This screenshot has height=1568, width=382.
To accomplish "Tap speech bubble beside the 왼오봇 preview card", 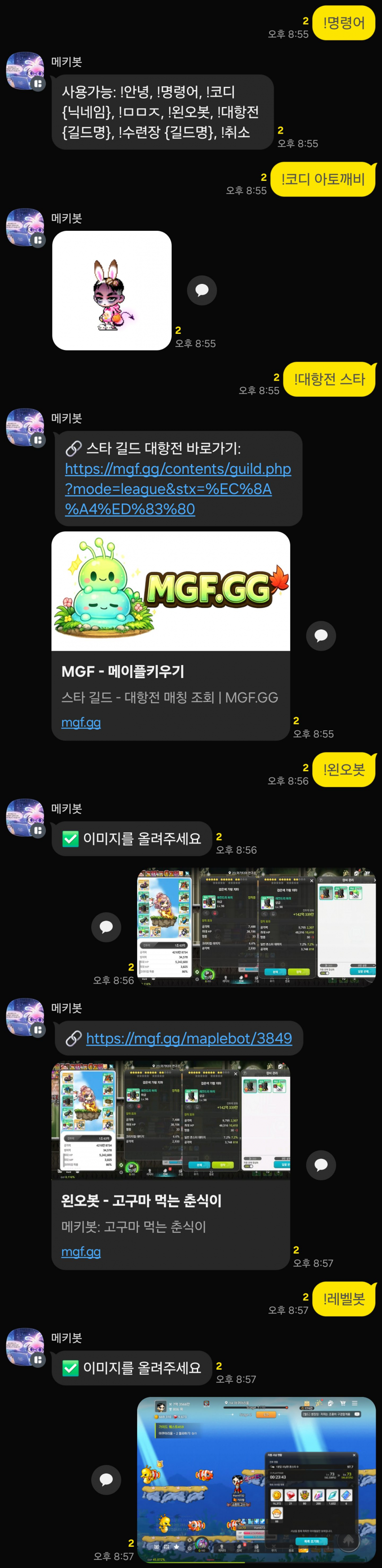I will point(321,1164).
